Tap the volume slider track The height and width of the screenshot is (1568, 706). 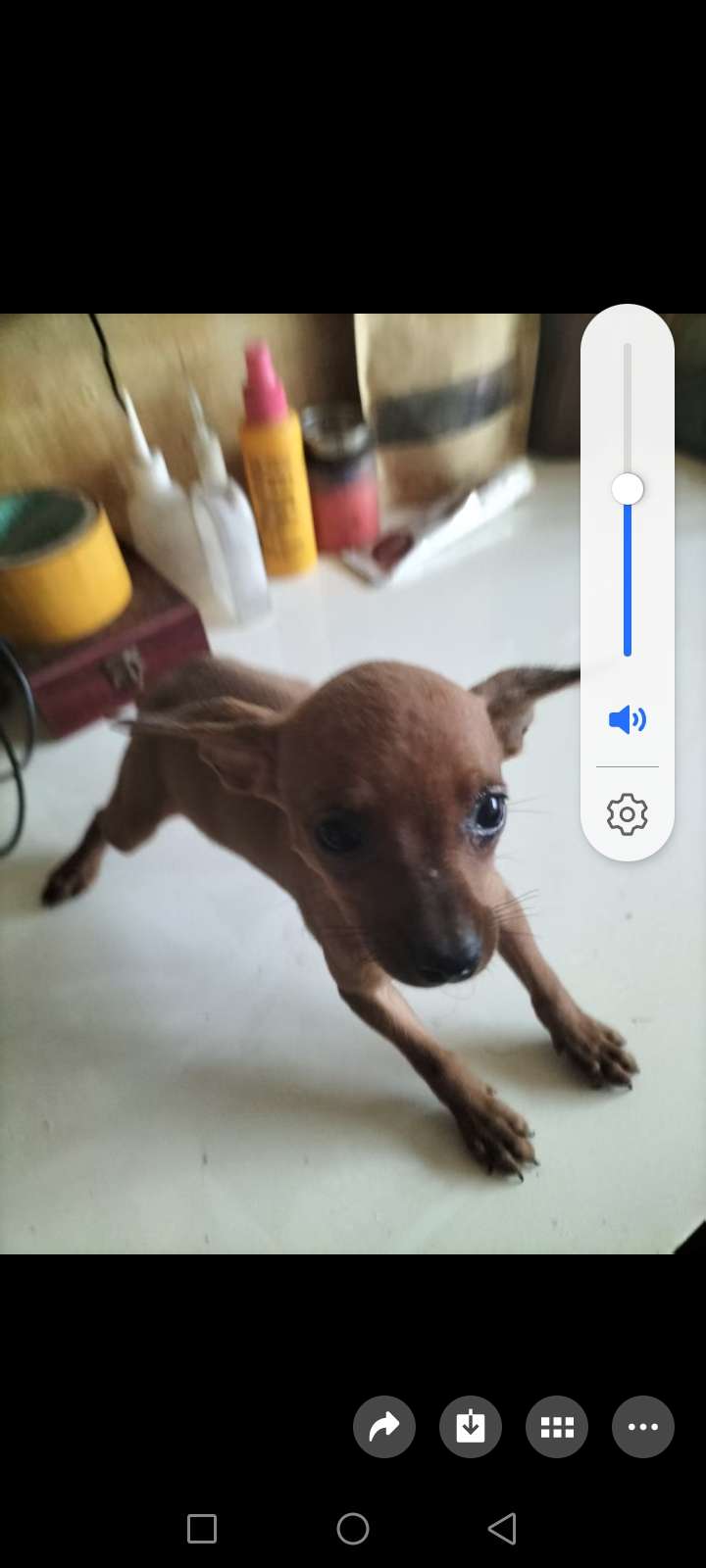pos(628,578)
